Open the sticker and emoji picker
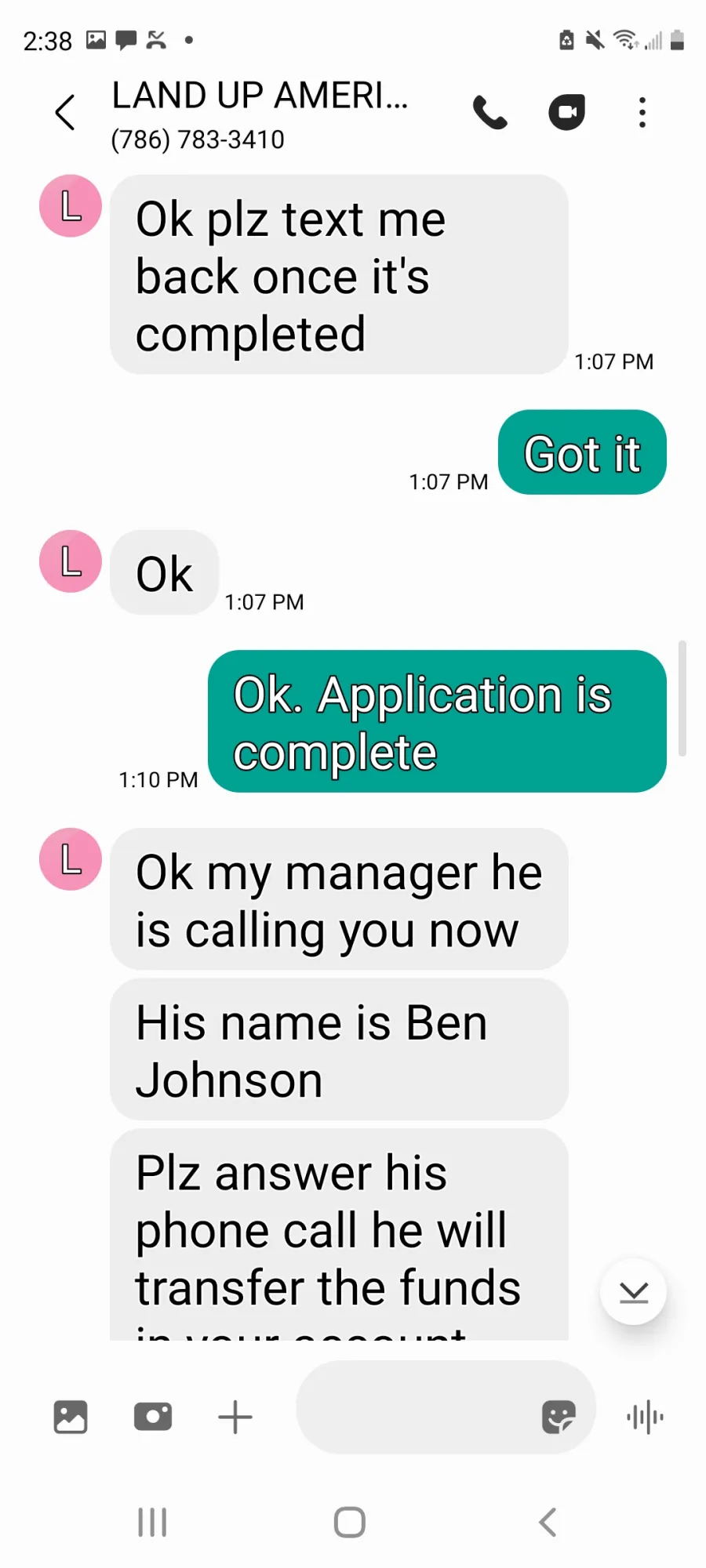706x1568 pixels. pos(559,1417)
